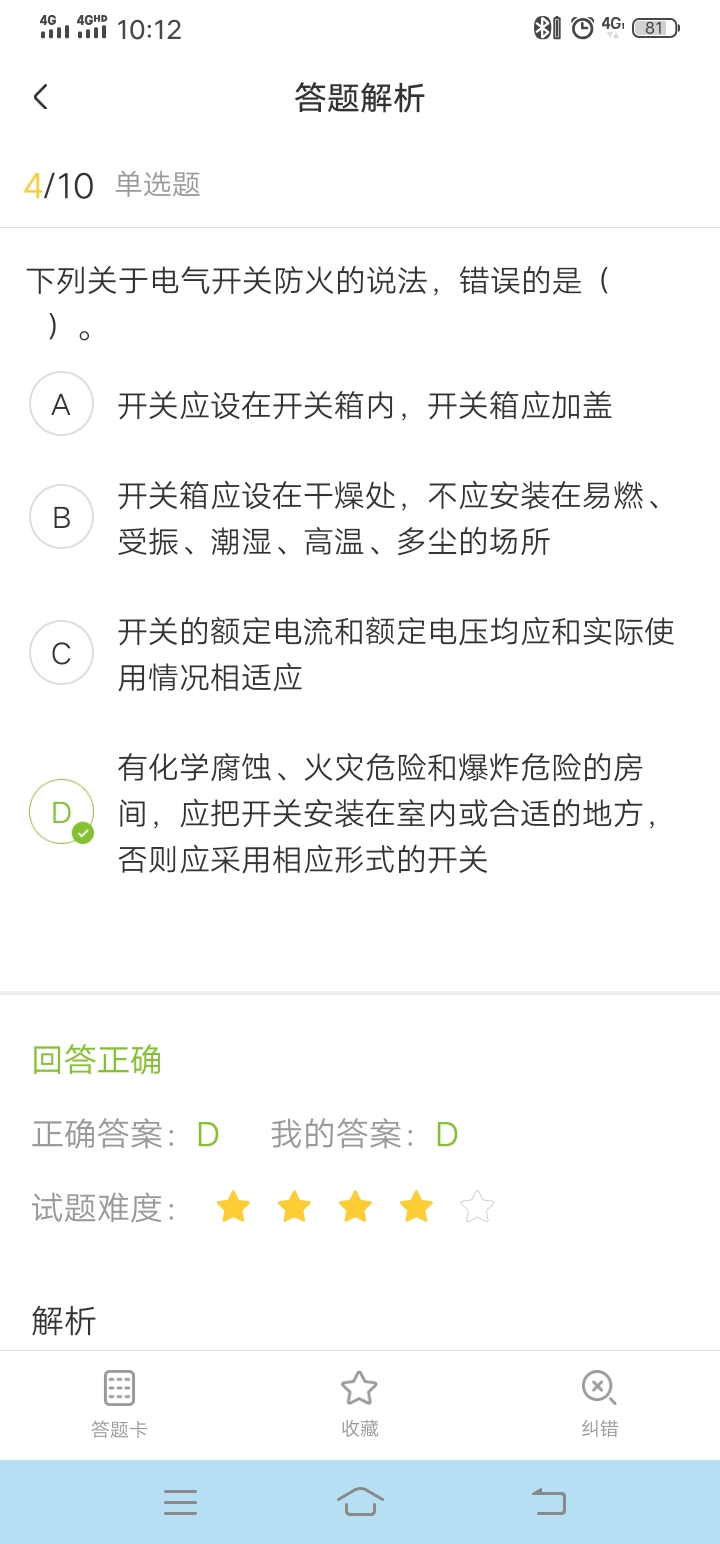Report an error via 纠错
Image resolution: width=720 pixels, height=1544 pixels.
coord(599,1404)
